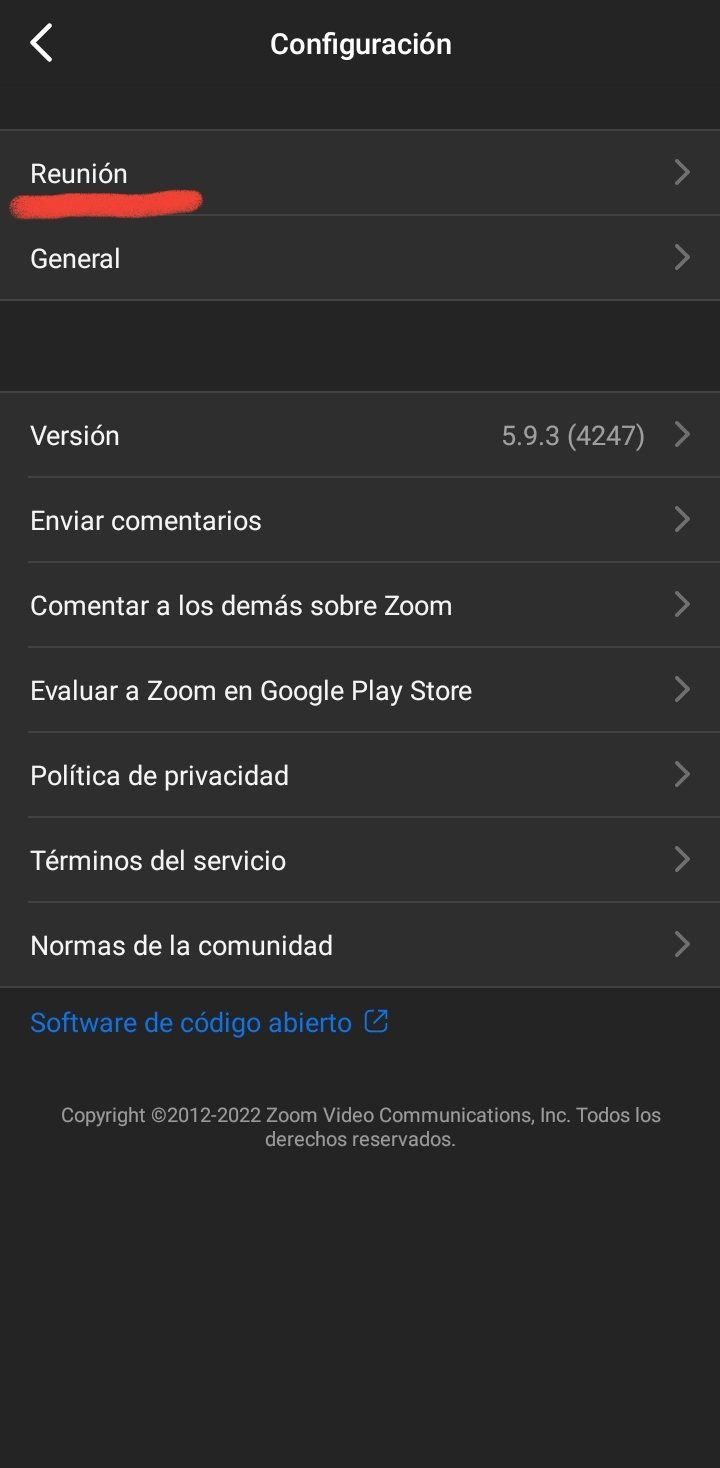Screen dimensions: 720x1468
Task: Open Enviar comentarios
Action: point(360,520)
